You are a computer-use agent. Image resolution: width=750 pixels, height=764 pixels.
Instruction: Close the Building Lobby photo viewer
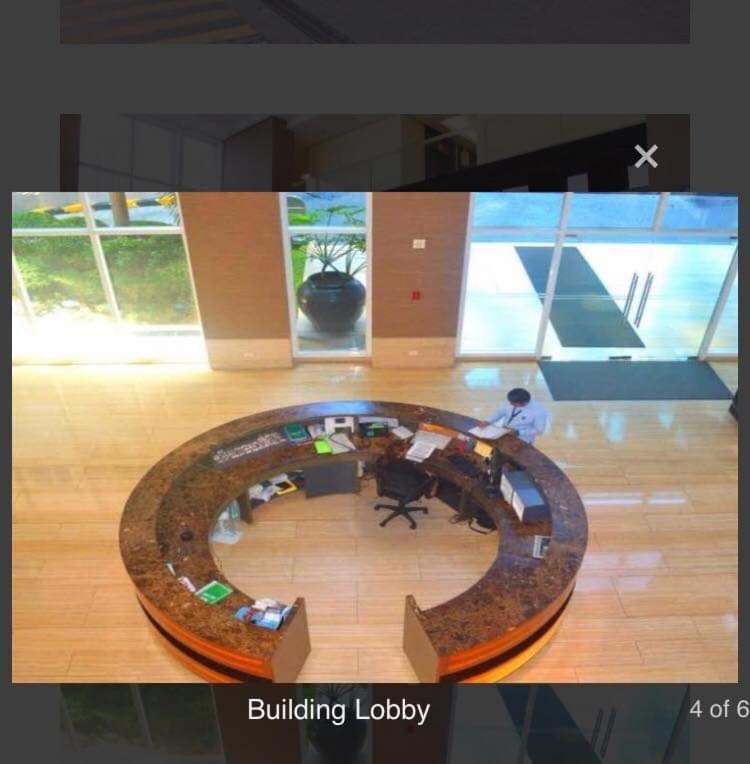[646, 156]
